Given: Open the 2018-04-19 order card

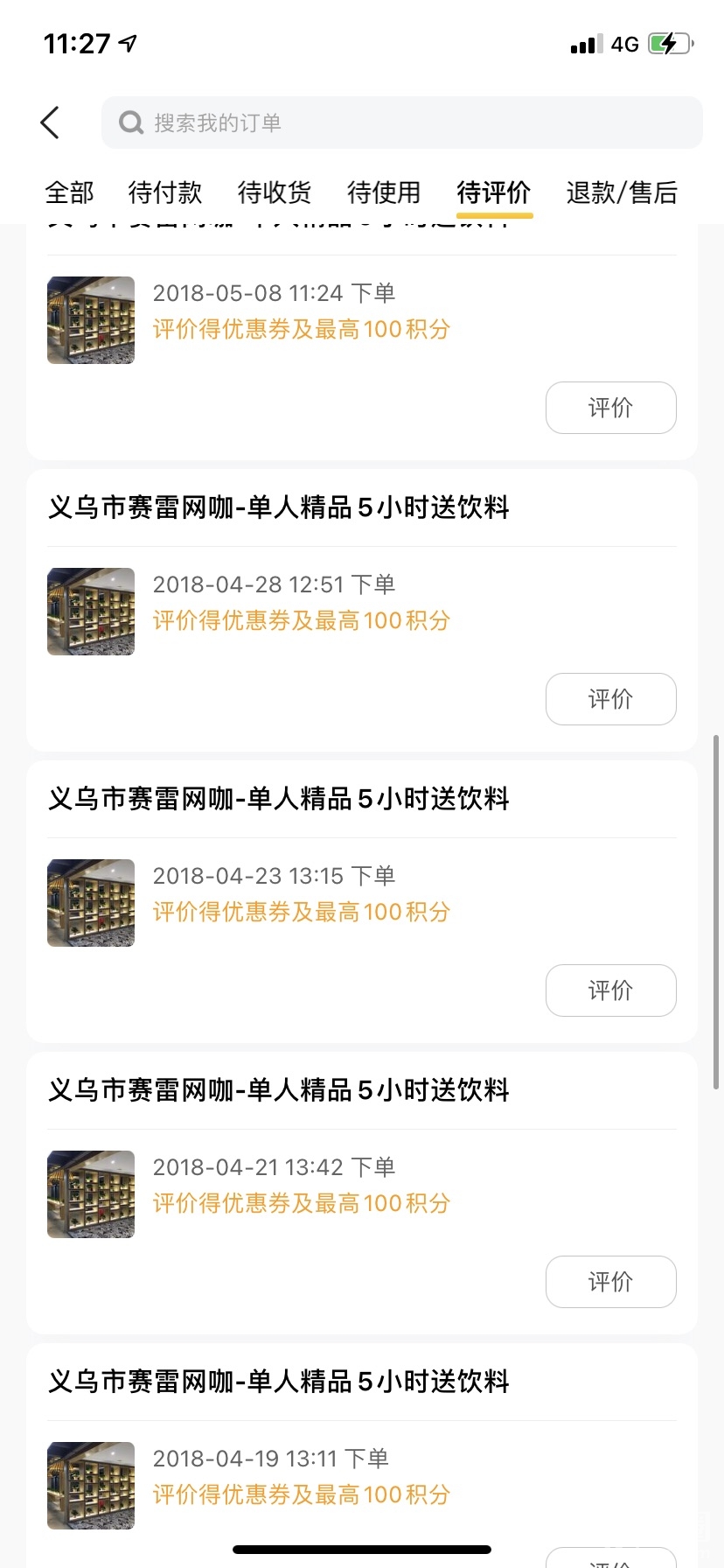Looking at the screenshot, I should tap(278, 1382).
